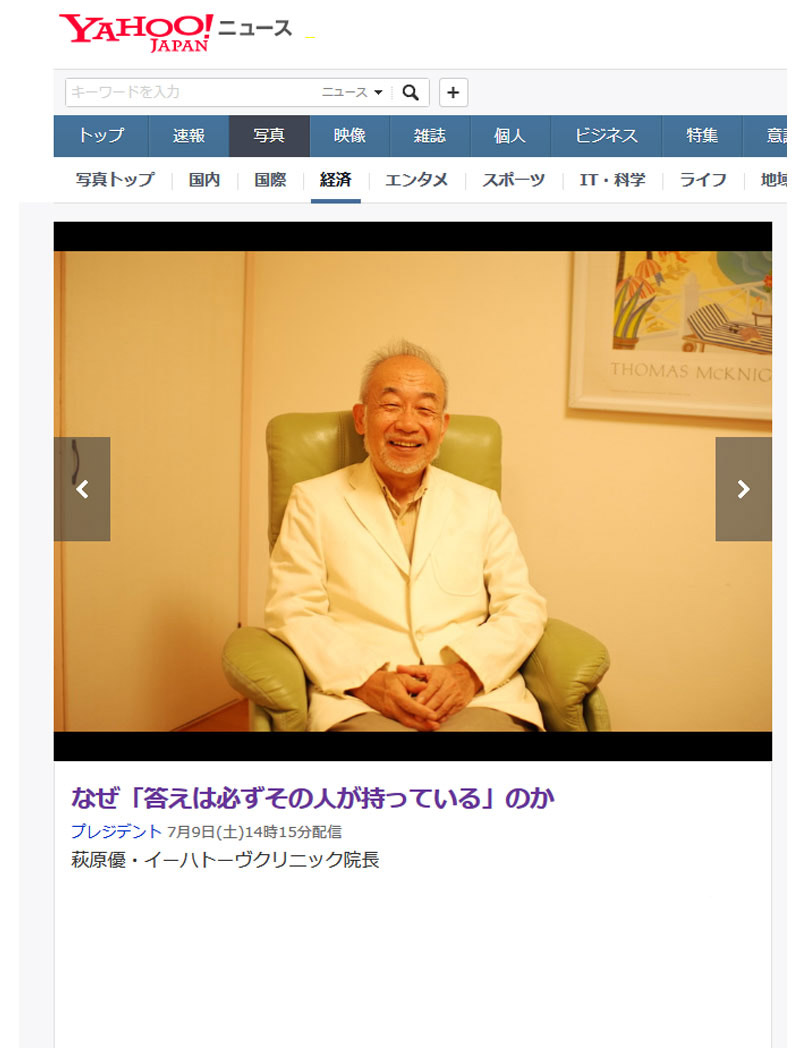Tap the keyword search input field
Screen dimensions: 800x1048
click(190, 92)
